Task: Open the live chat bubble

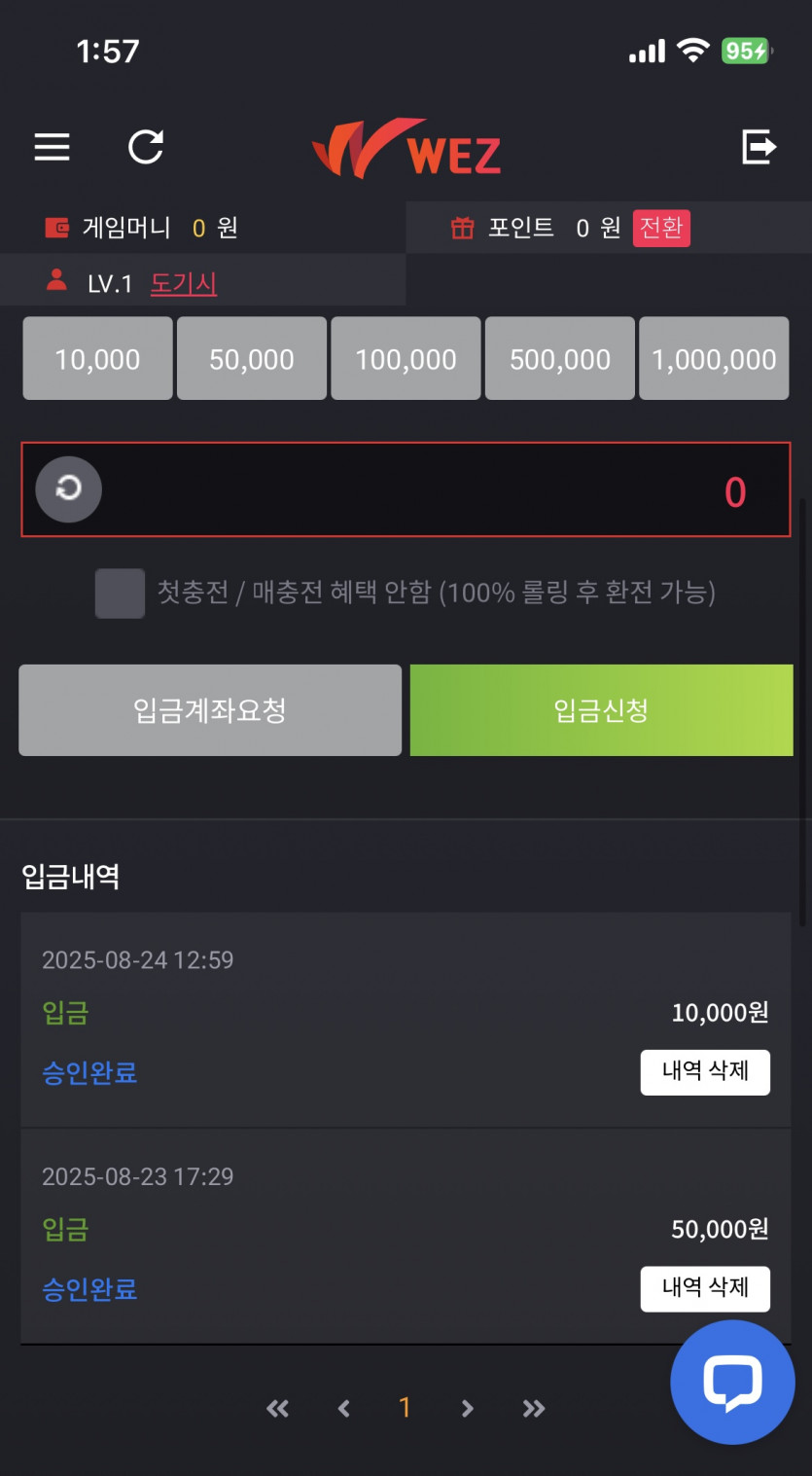Action: (x=732, y=1382)
